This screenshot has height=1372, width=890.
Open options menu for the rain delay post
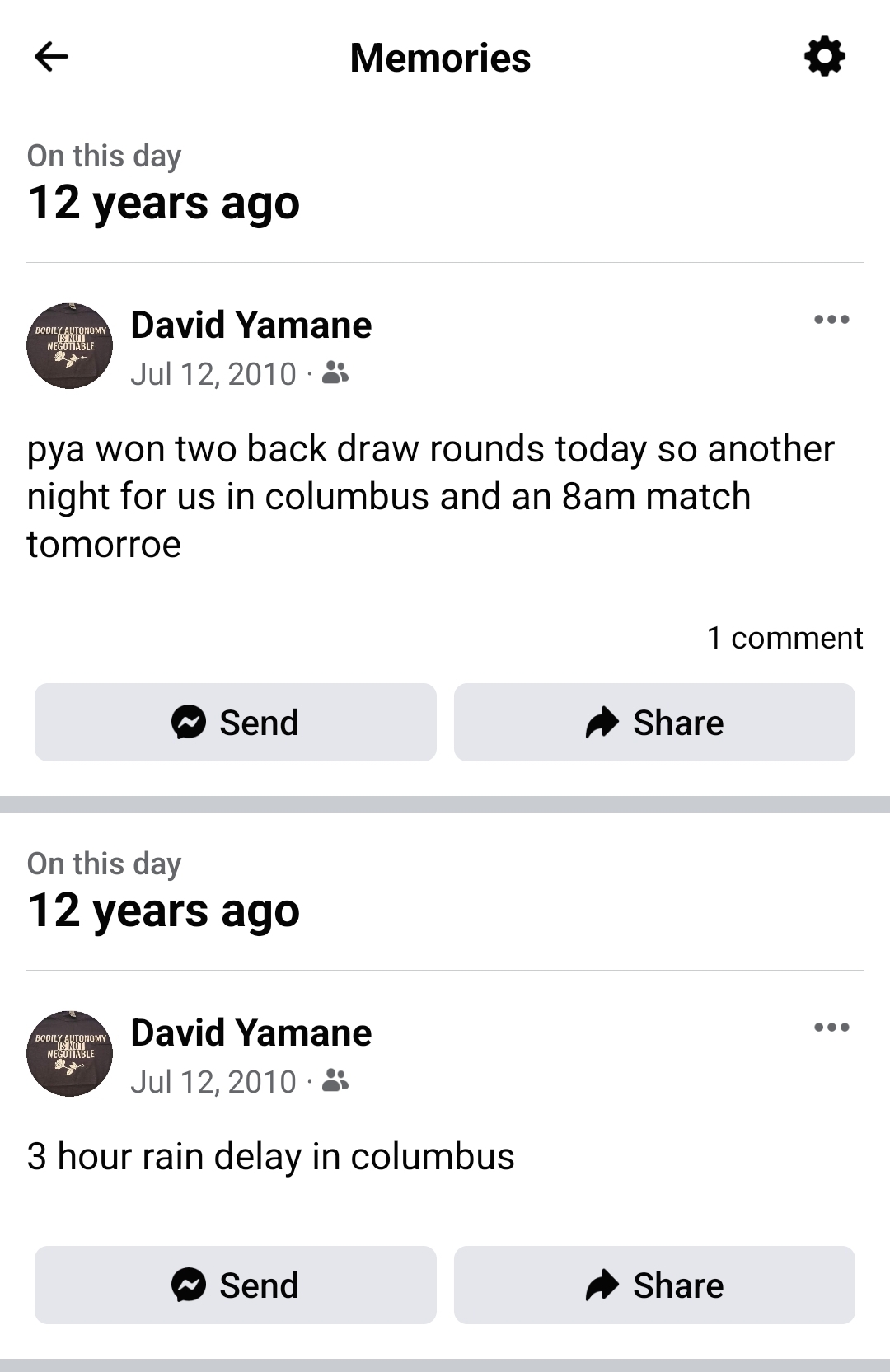831,1028
